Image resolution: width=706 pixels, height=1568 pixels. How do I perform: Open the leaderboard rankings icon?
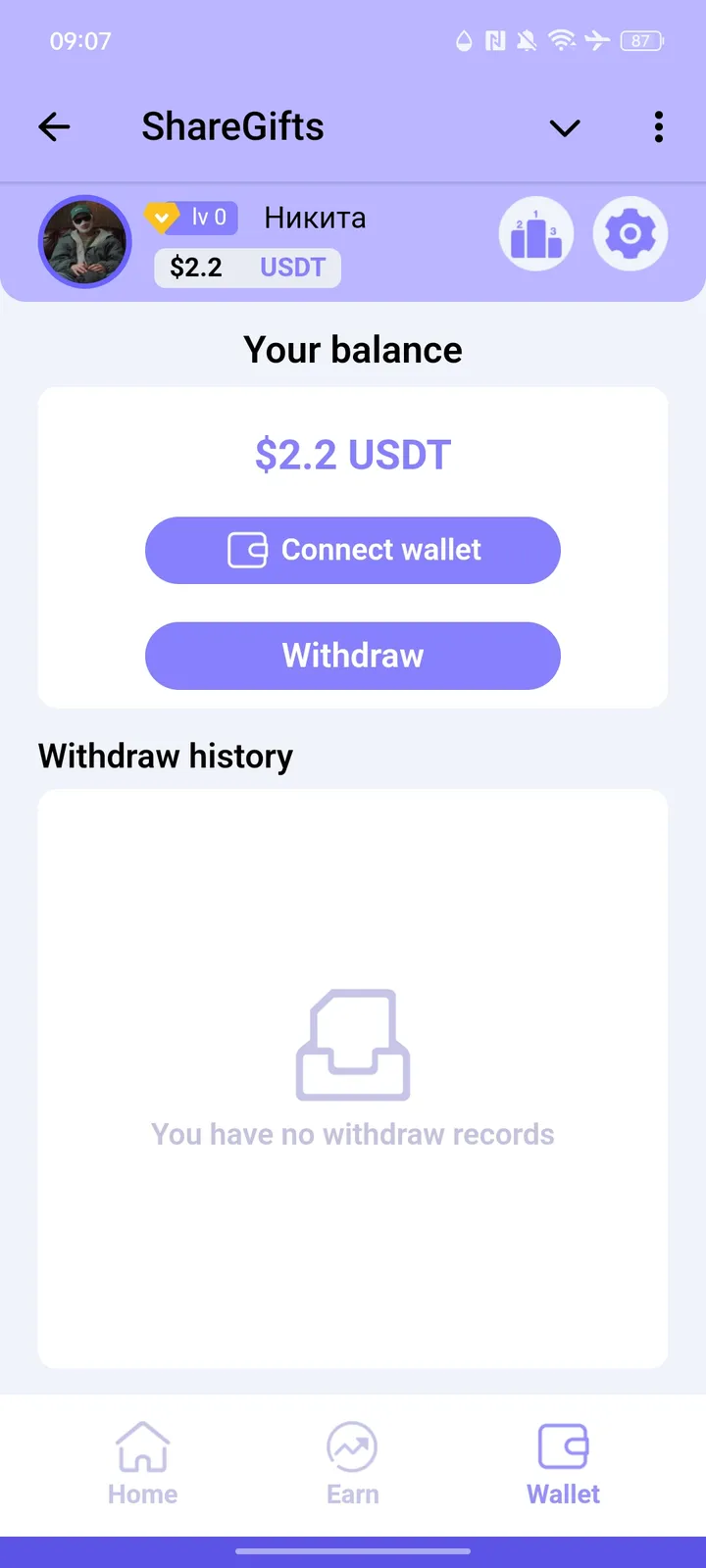[x=535, y=233]
